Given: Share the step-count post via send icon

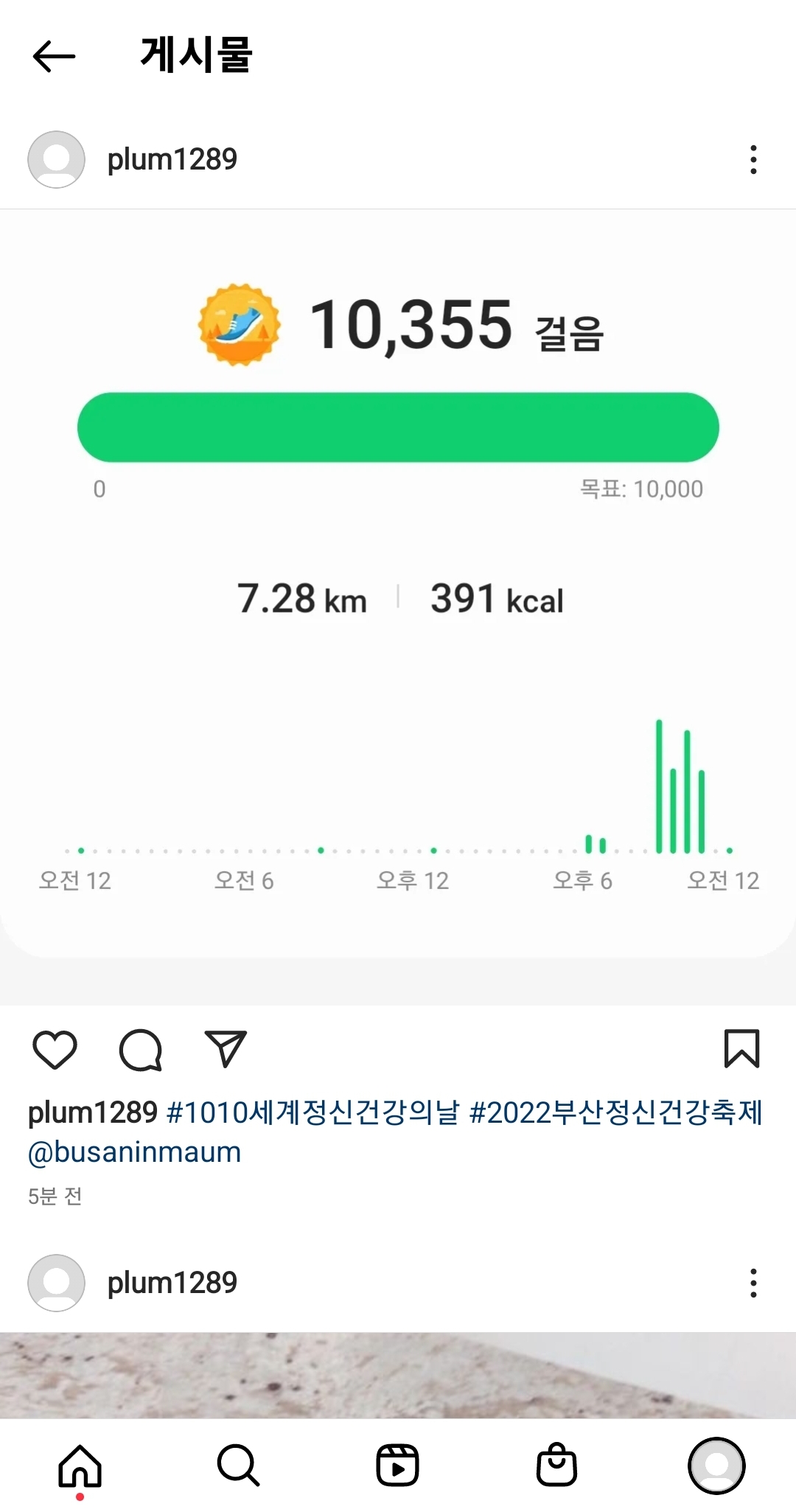Looking at the screenshot, I should coord(225,1049).
